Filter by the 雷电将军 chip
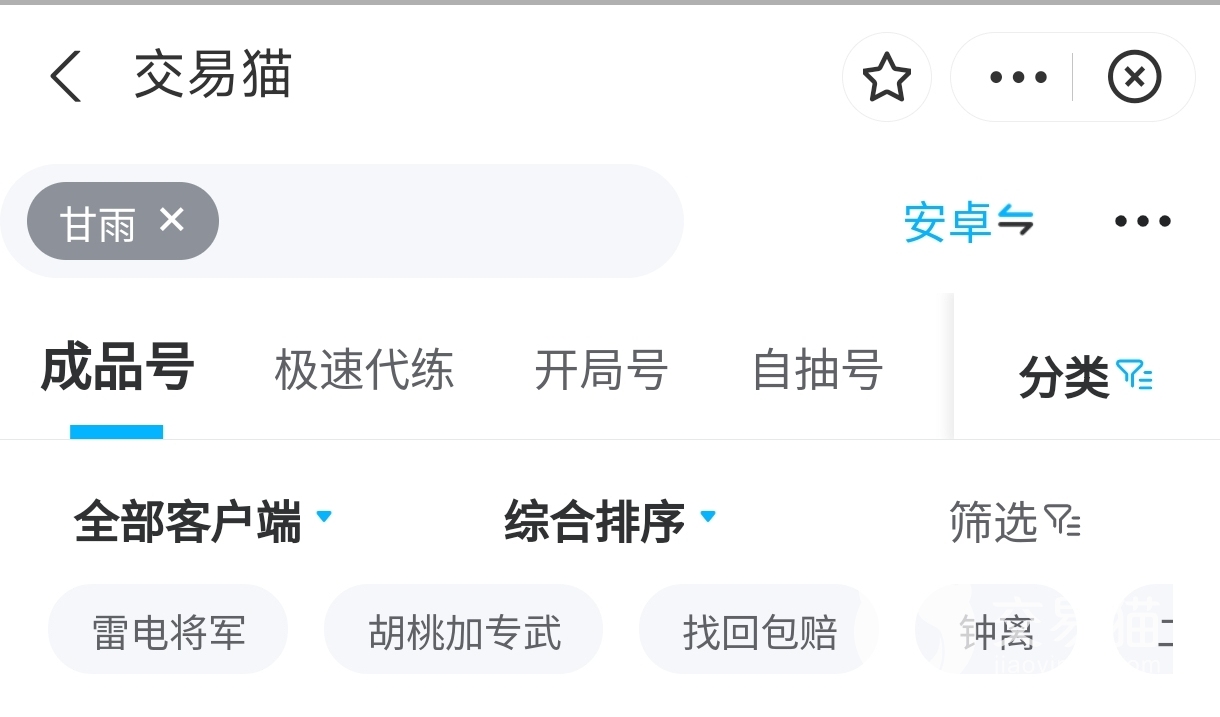This screenshot has height=717, width=1220. tap(168, 631)
